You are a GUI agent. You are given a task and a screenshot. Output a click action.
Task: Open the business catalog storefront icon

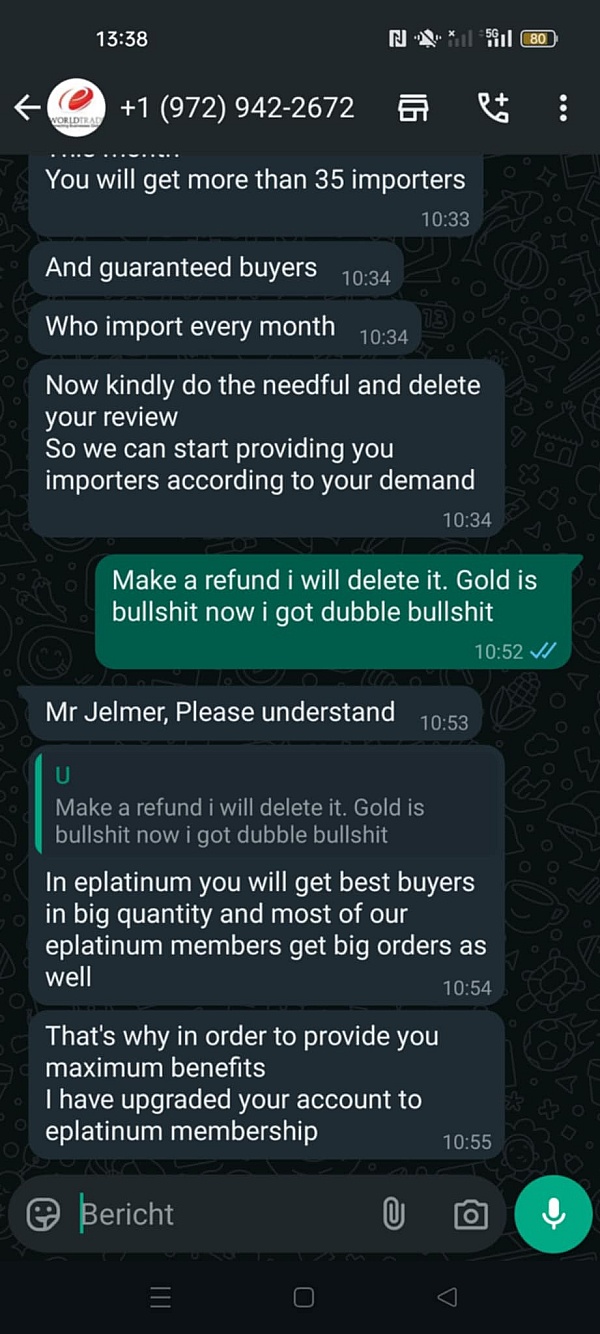tap(414, 107)
